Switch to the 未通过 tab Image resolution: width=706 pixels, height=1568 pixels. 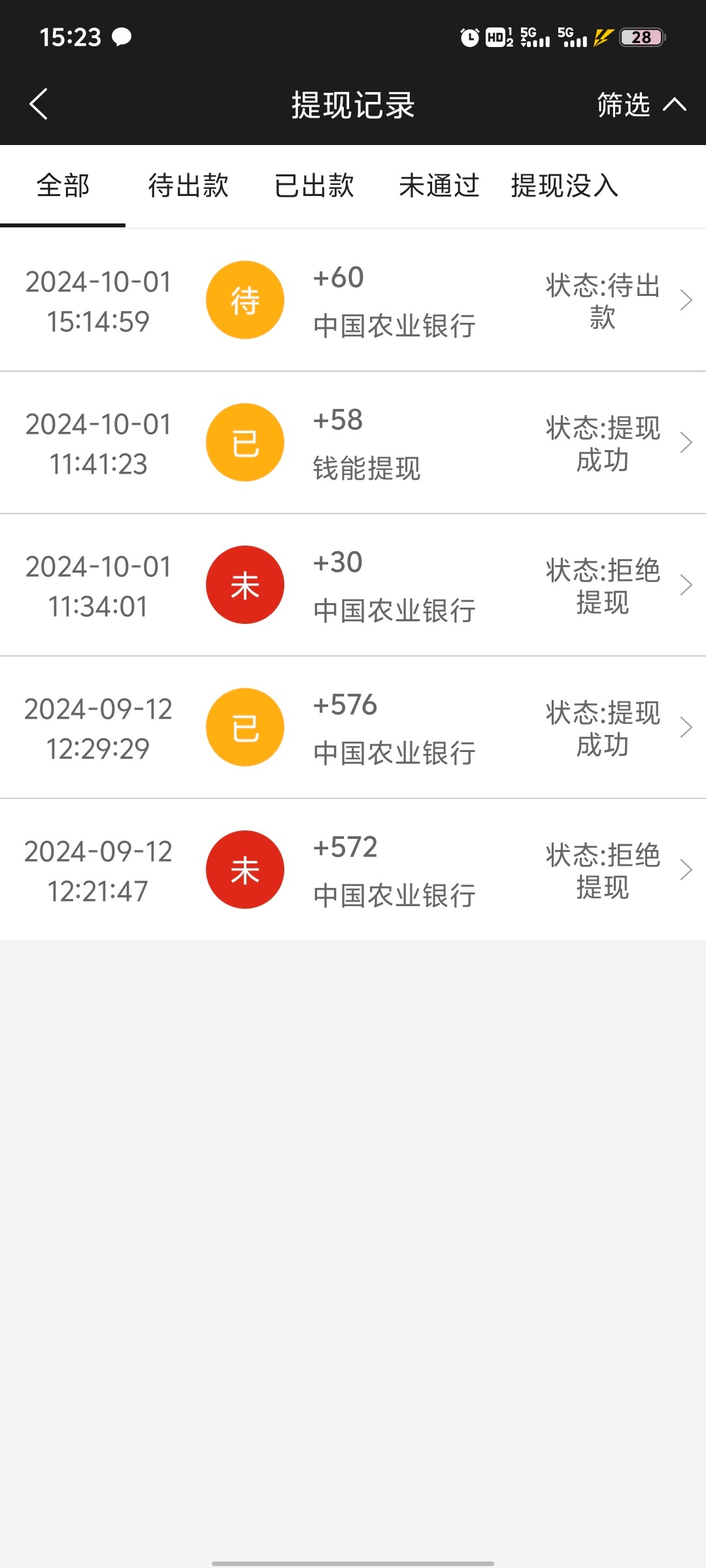(x=439, y=186)
